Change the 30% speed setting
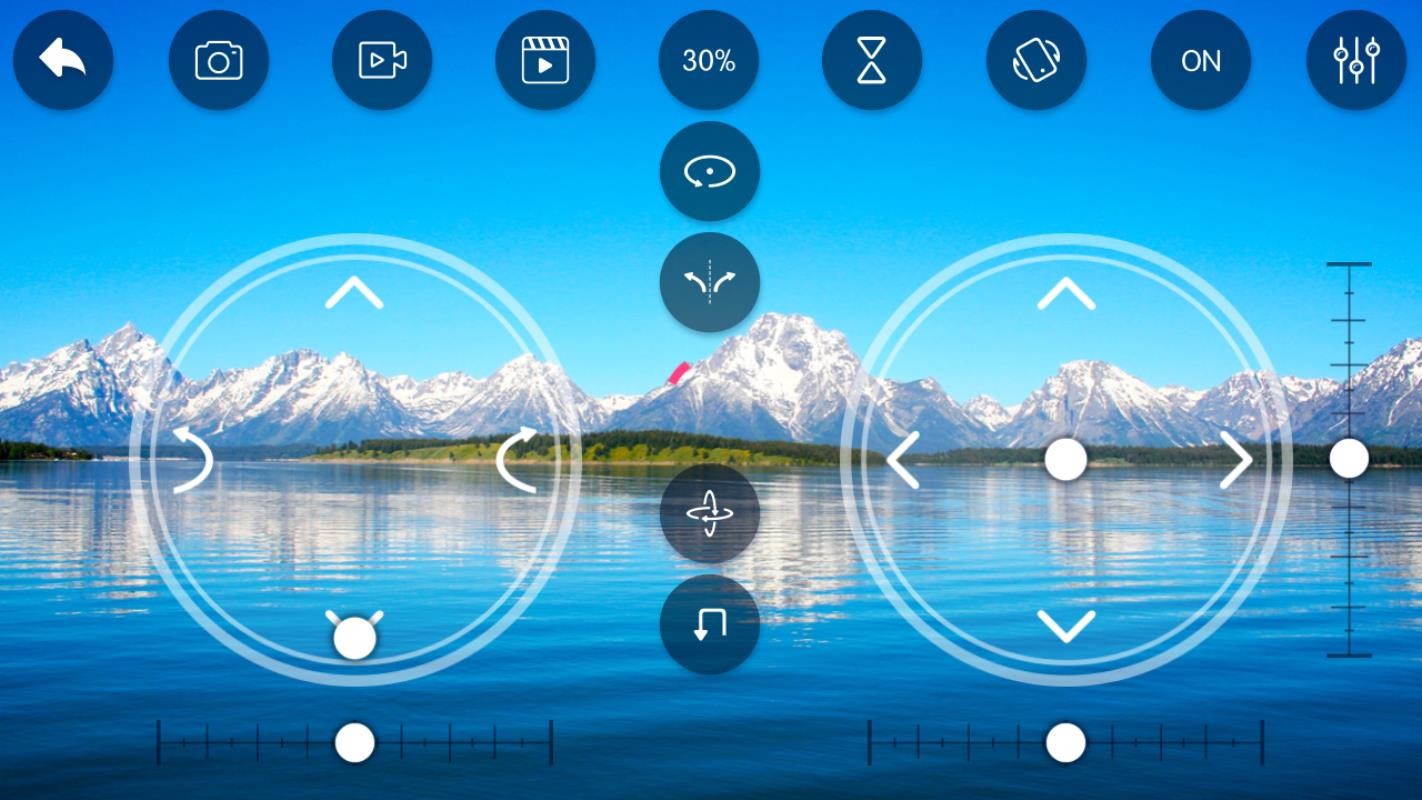 pos(709,60)
